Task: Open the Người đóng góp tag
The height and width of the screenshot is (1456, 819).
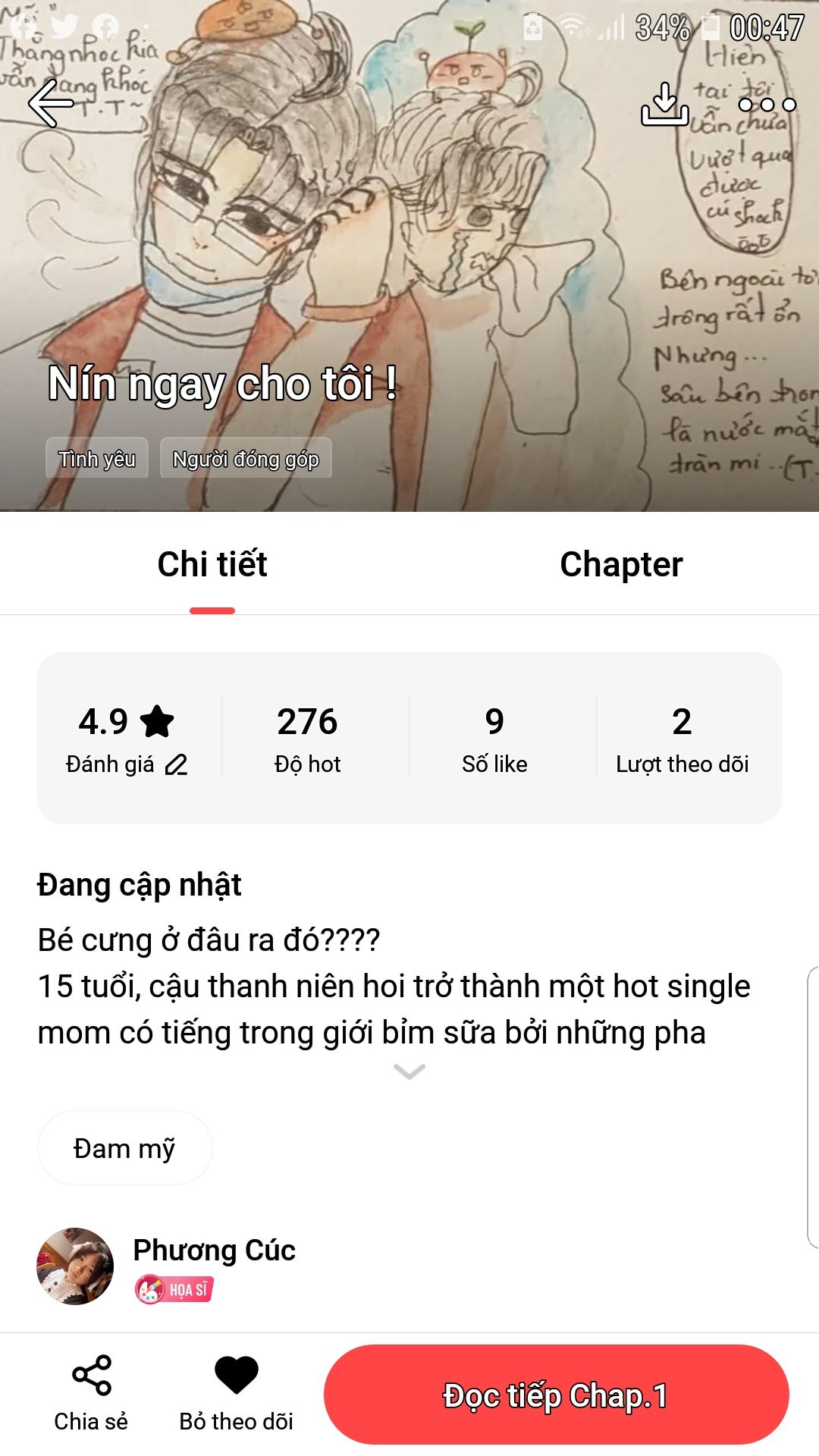Action: [x=246, y=459]
